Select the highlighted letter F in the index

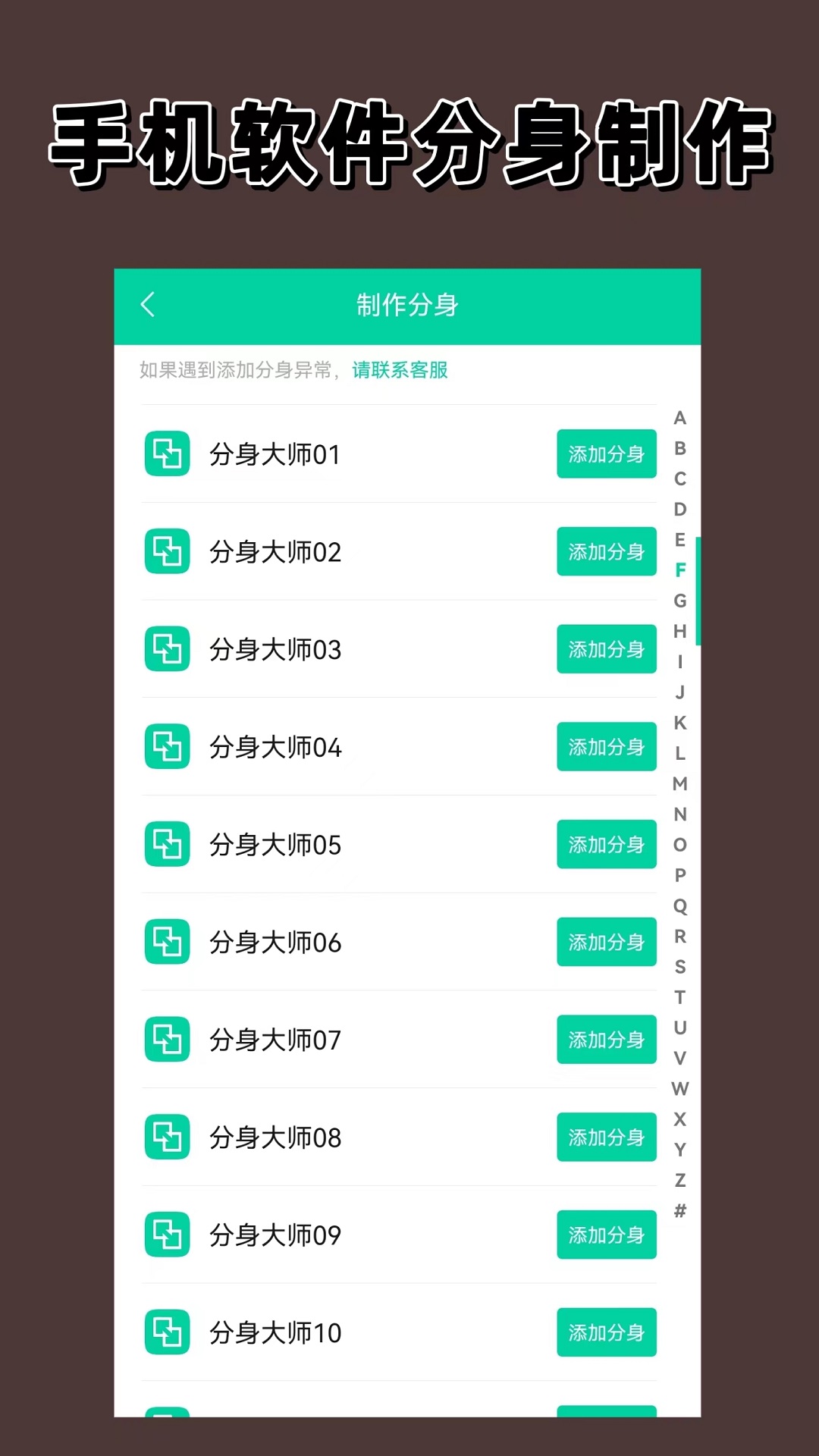[x=680, y=570]
